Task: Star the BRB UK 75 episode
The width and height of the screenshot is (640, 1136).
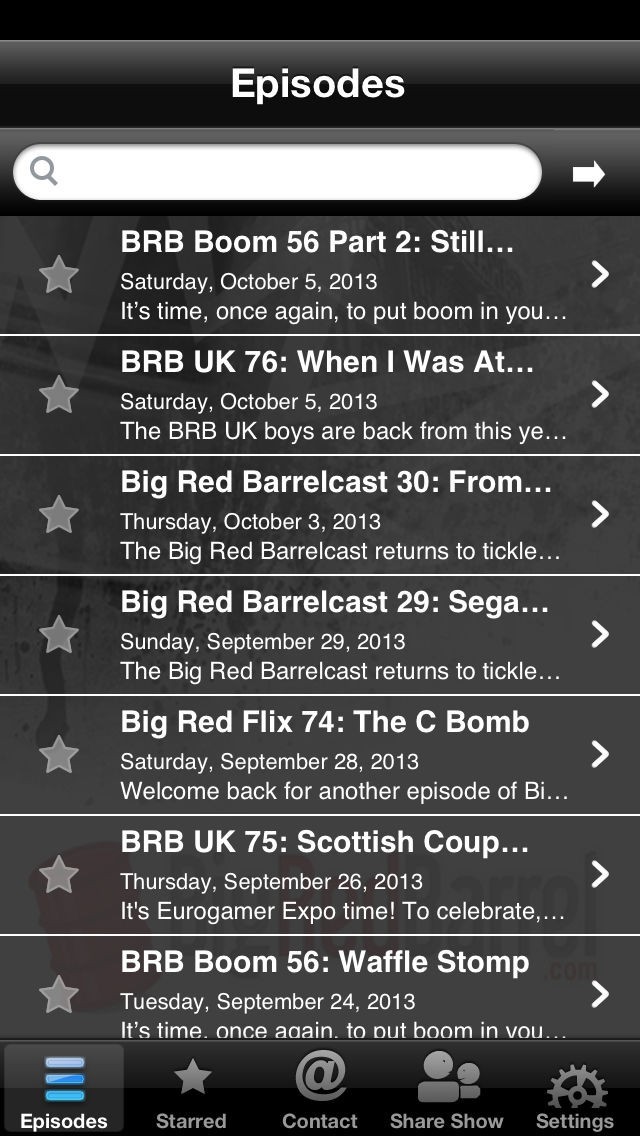Action: coord(59,875)
